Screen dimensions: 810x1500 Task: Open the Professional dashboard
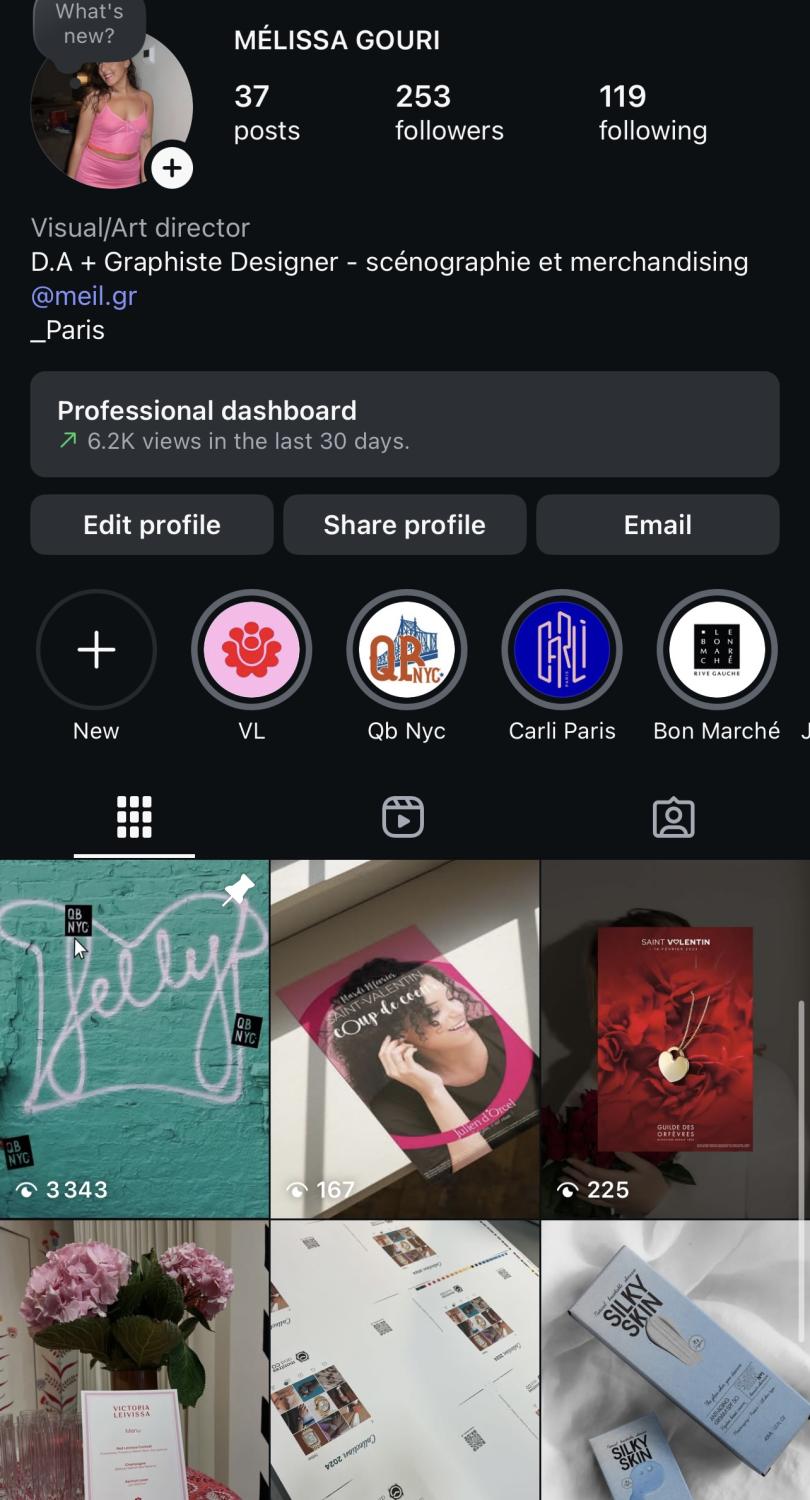tap(404, 424)
